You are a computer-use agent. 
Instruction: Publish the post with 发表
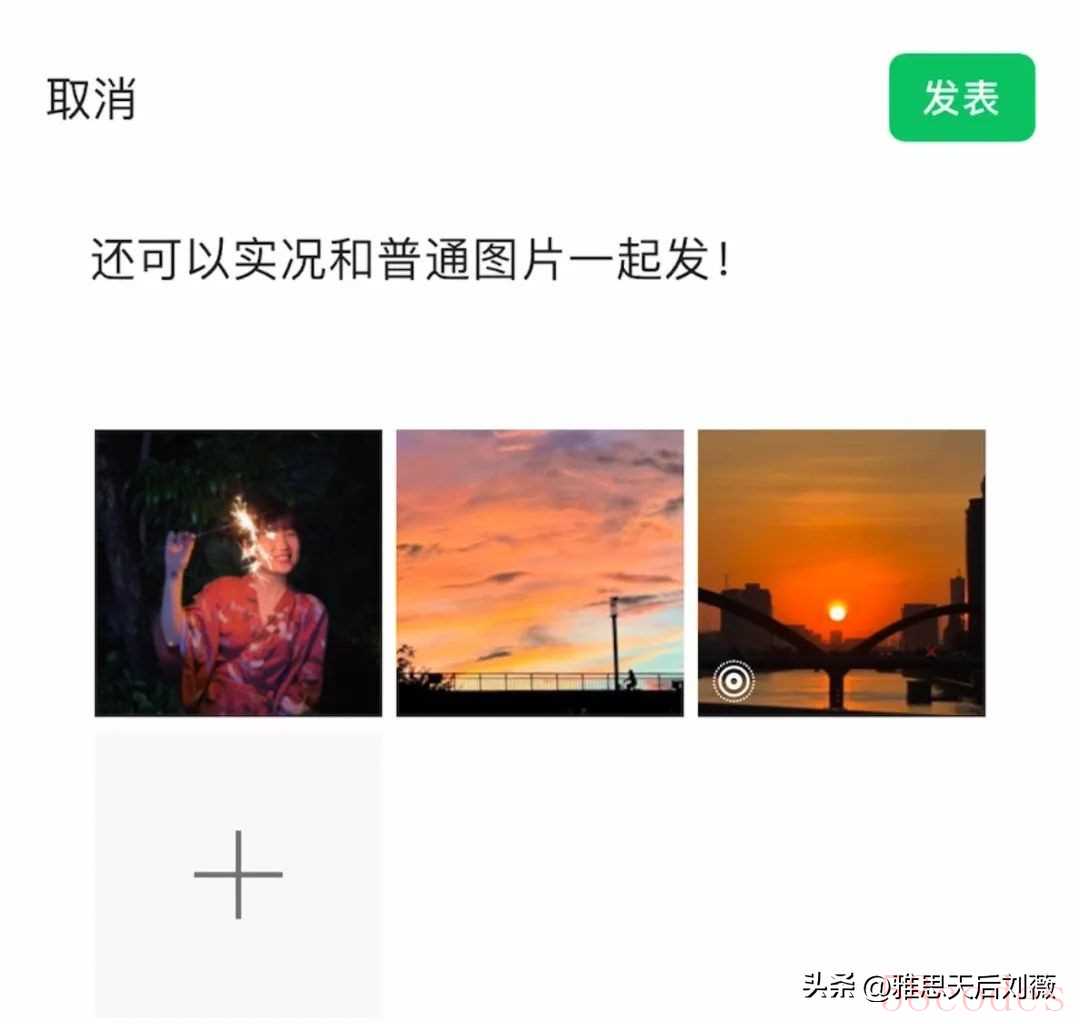tap(961, 98)
